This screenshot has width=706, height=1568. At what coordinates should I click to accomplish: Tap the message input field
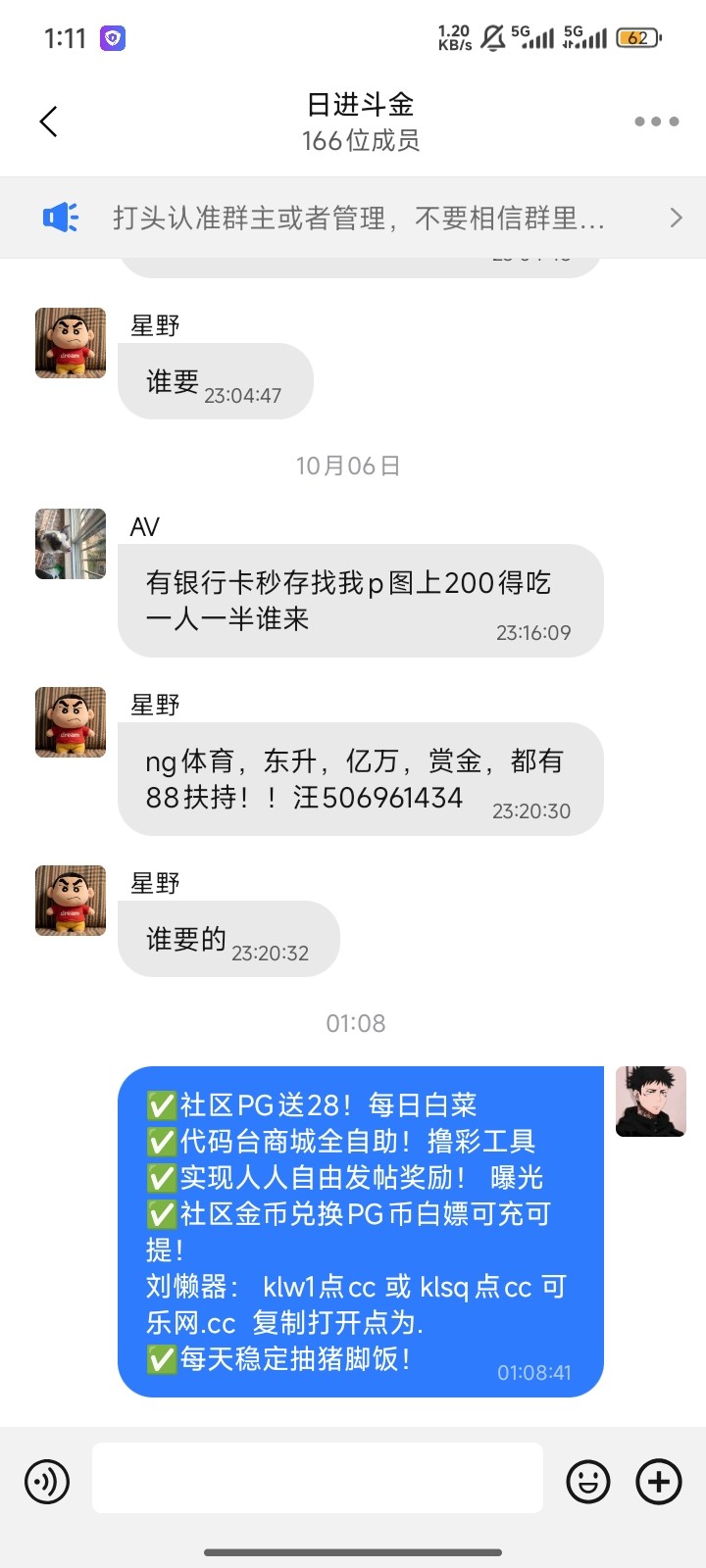(x=316, y=1477)
